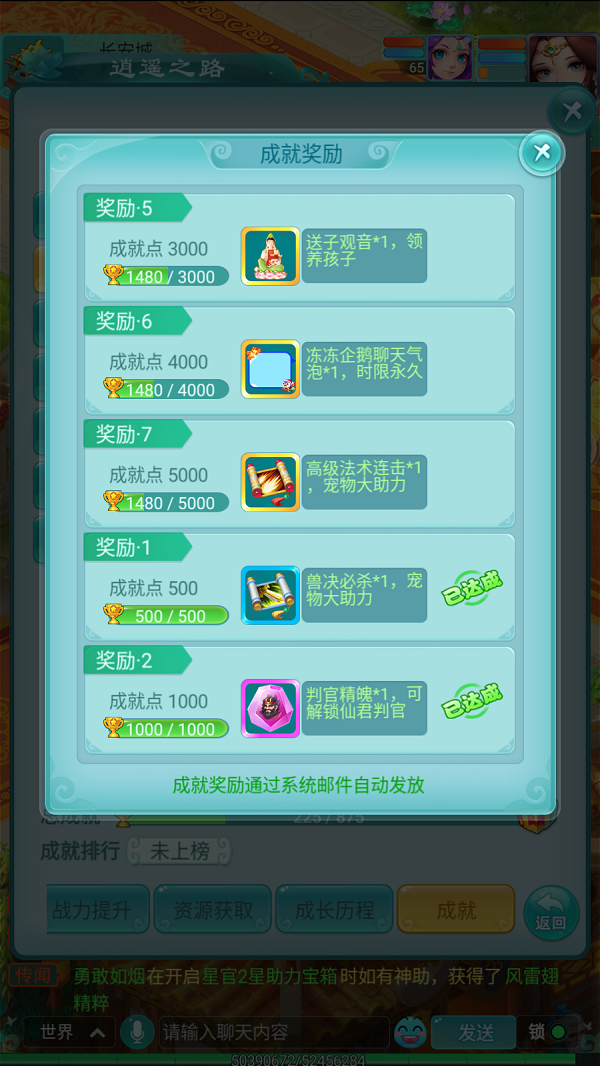
Task: Select the 成就 tab
Action: click(456, 910)
